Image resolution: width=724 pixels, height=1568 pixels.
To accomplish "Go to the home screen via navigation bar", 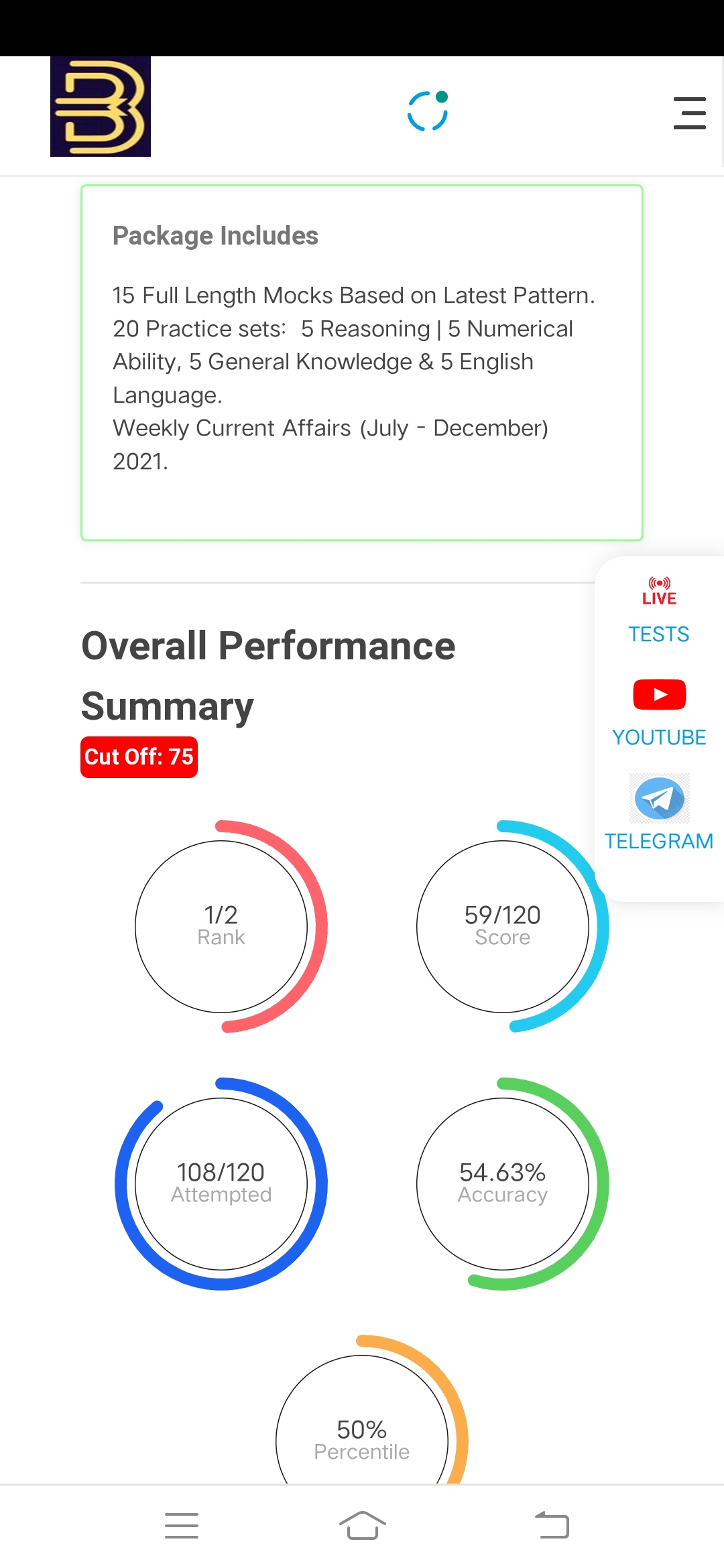I will [362, 1526].
